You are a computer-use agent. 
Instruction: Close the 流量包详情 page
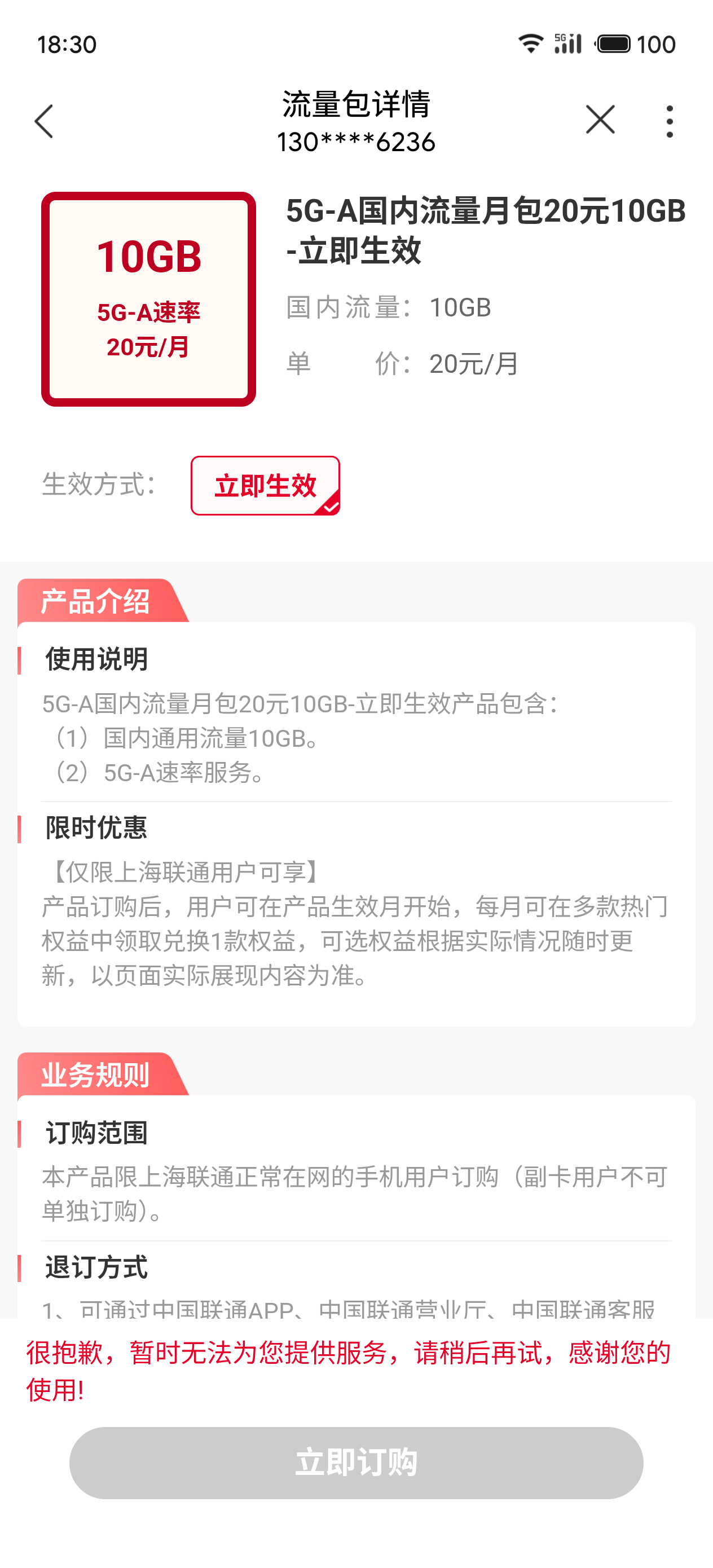pos(600,120)
